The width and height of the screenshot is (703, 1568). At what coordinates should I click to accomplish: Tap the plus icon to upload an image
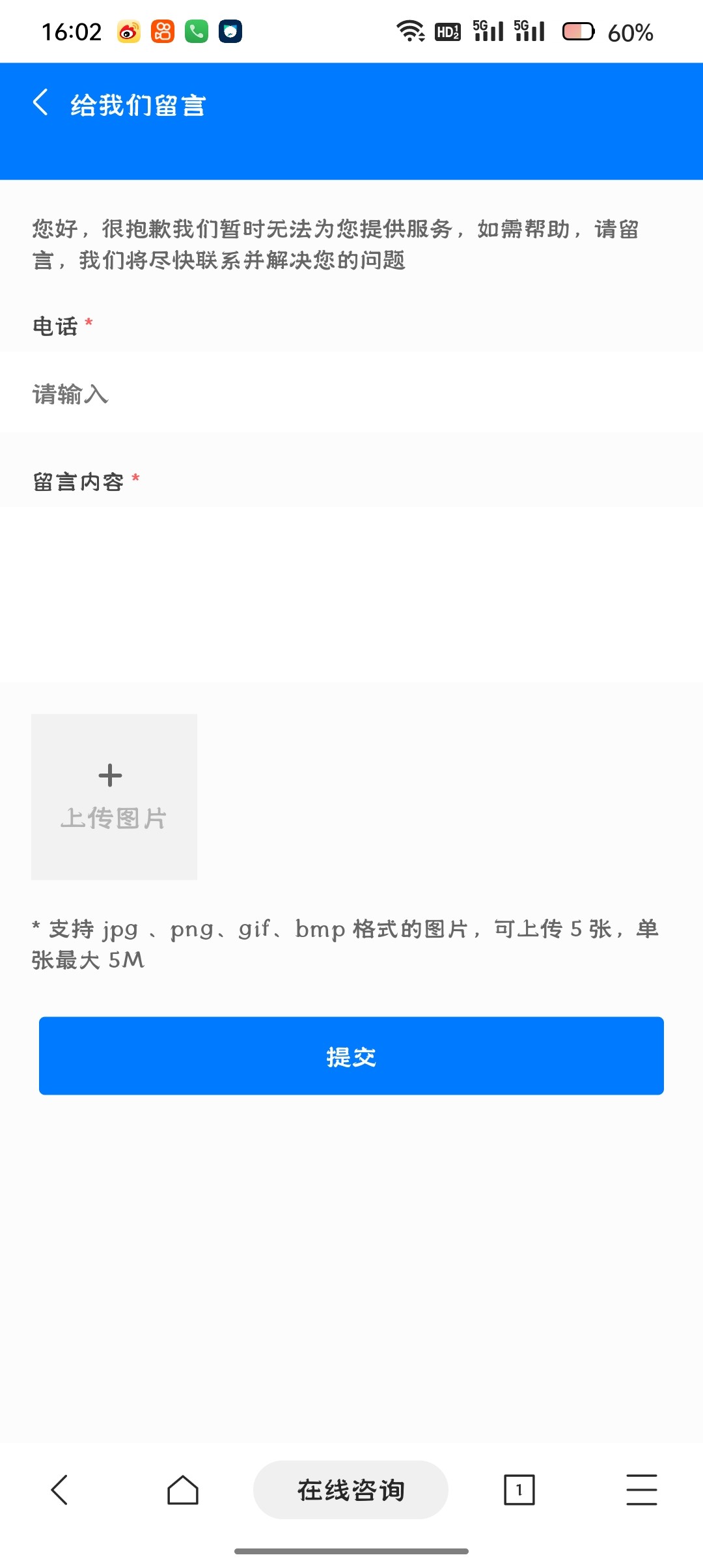(x=109, y=776)
